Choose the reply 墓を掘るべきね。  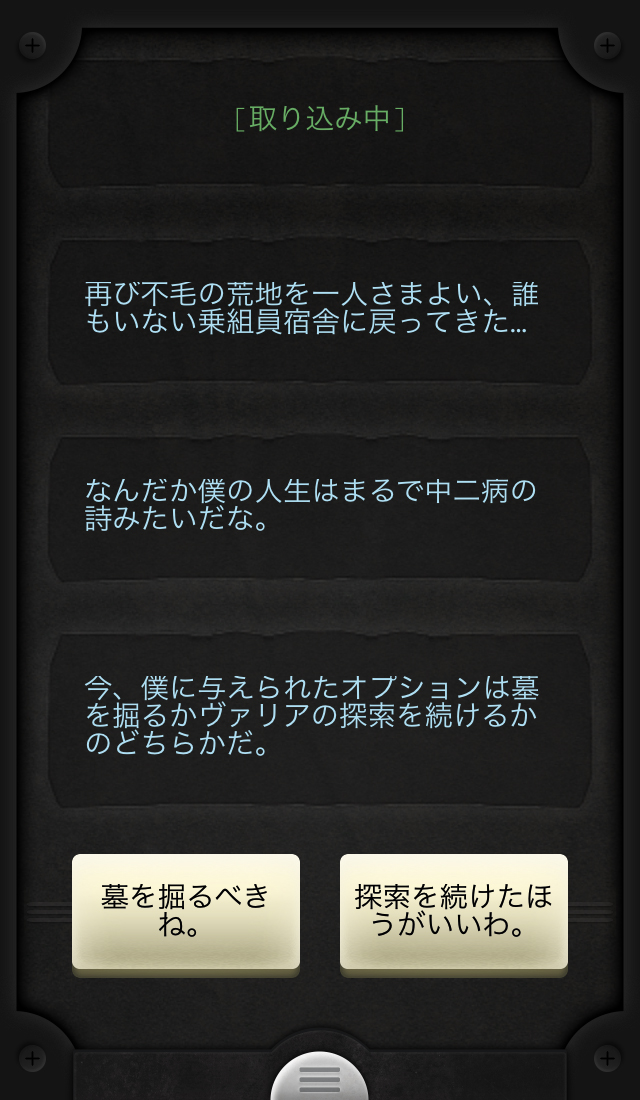click(186, 911)
